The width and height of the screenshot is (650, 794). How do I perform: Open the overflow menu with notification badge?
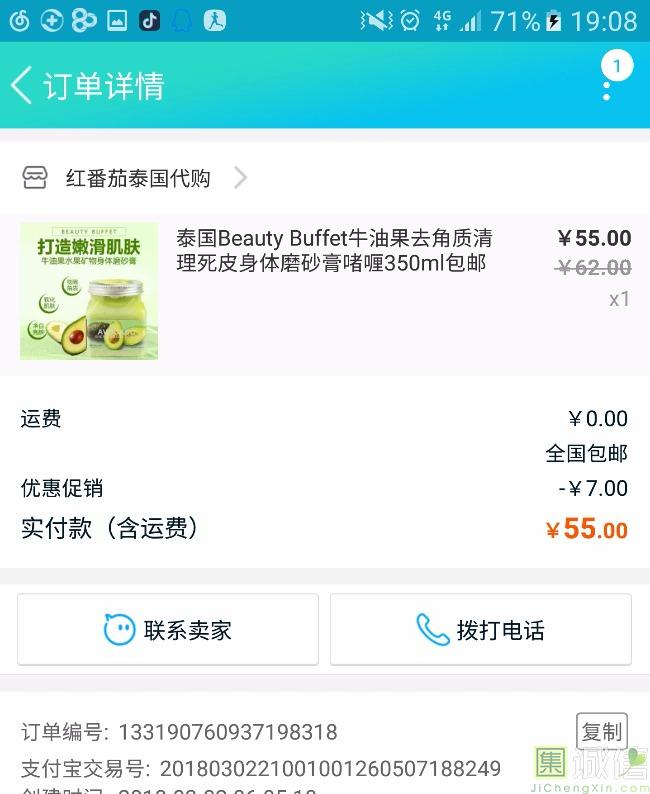pyautogui.click(x=608, y=82)
